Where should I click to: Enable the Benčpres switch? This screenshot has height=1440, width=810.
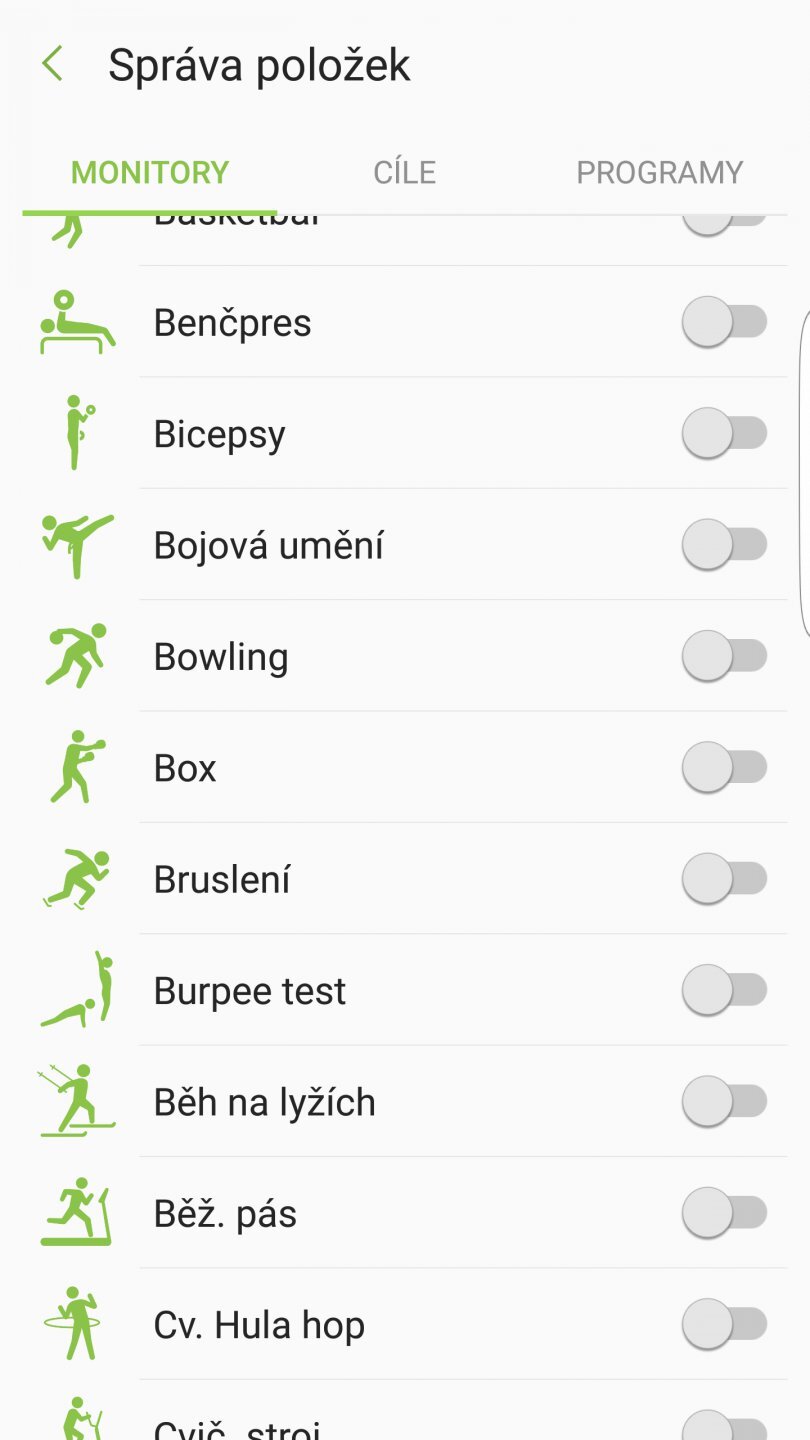(x=725, y=322)
